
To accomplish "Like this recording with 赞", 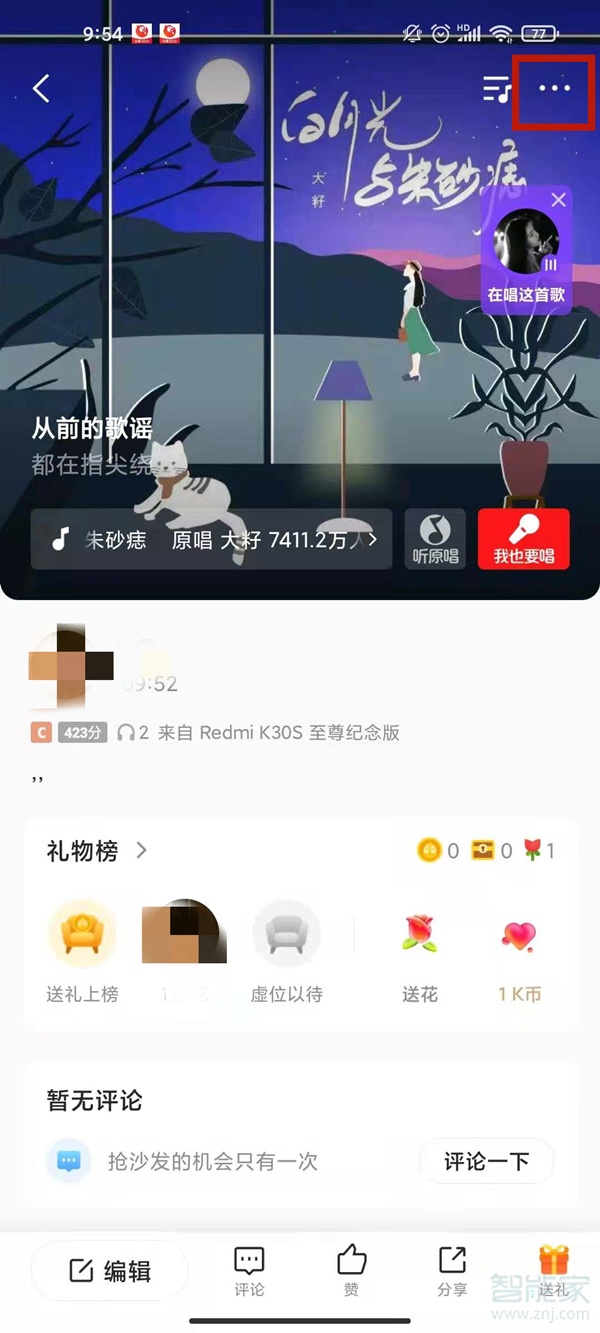I will [x=351, y=1271].
